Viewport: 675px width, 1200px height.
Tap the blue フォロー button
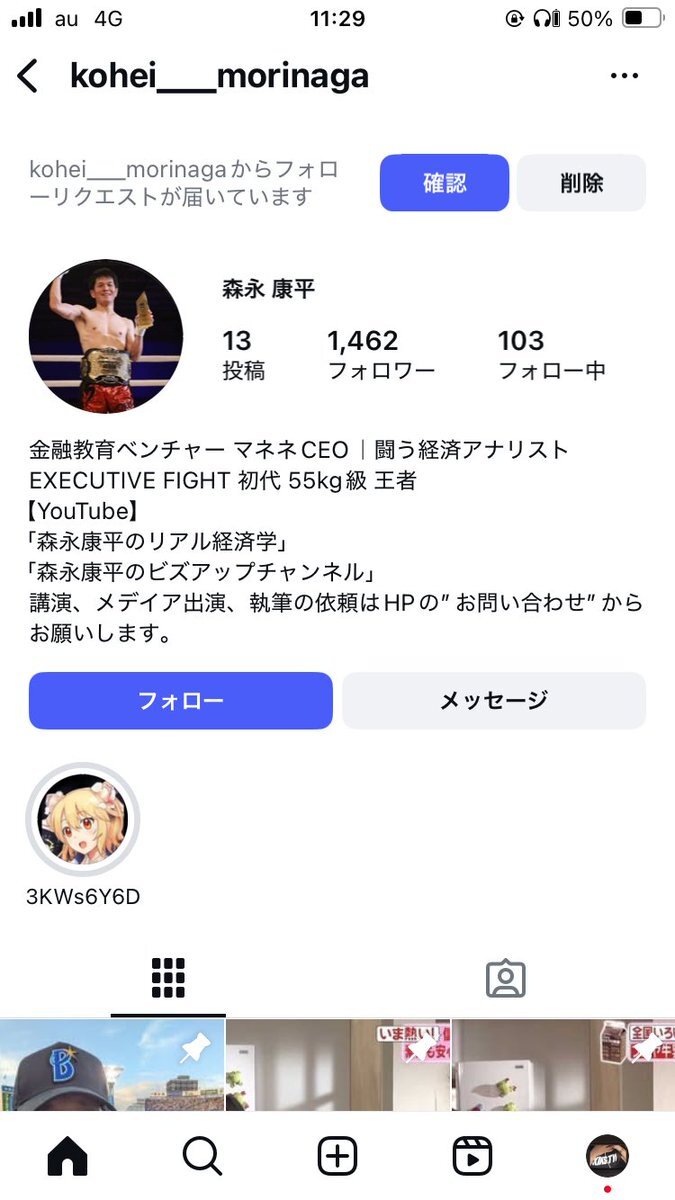click(181, 700)
